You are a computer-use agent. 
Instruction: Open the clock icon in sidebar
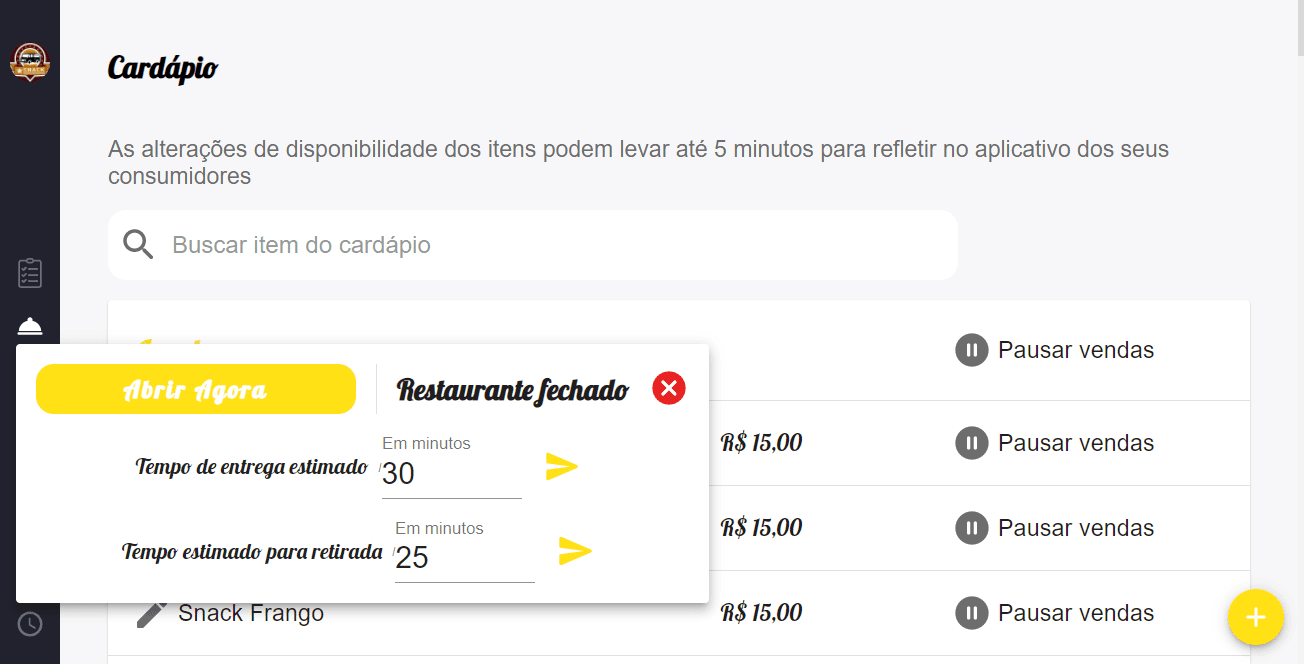point(30,624)
